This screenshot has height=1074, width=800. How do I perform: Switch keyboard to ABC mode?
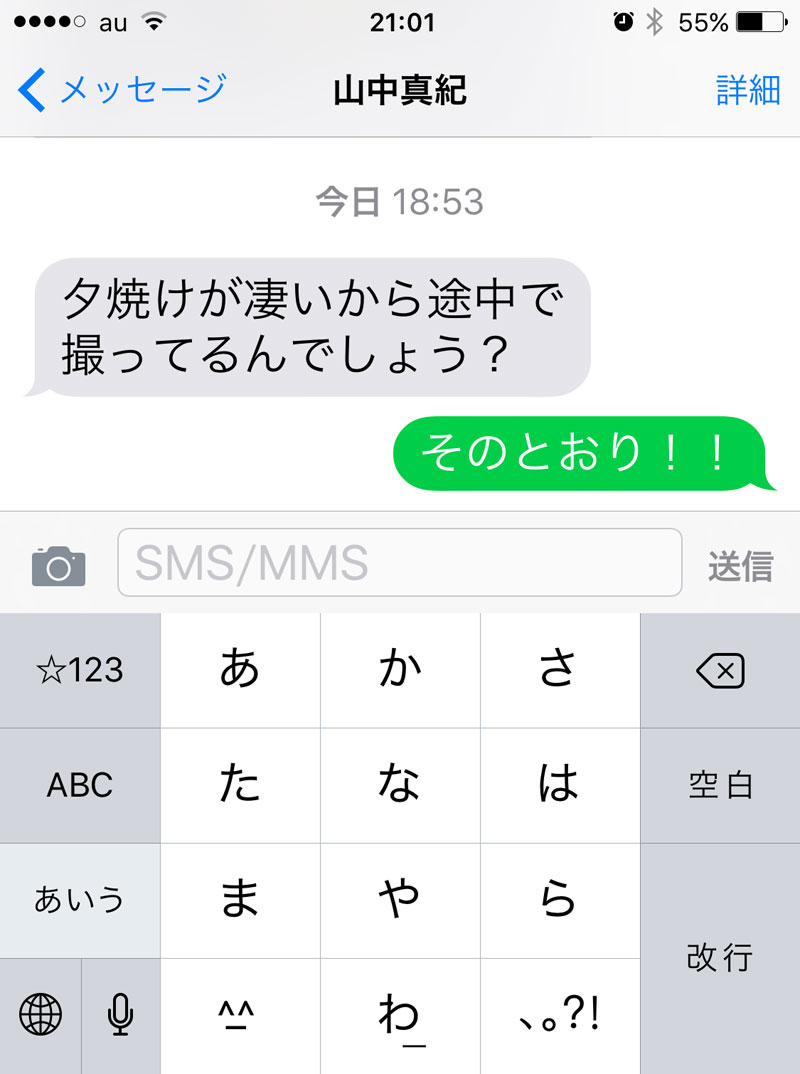pos(80,785)
